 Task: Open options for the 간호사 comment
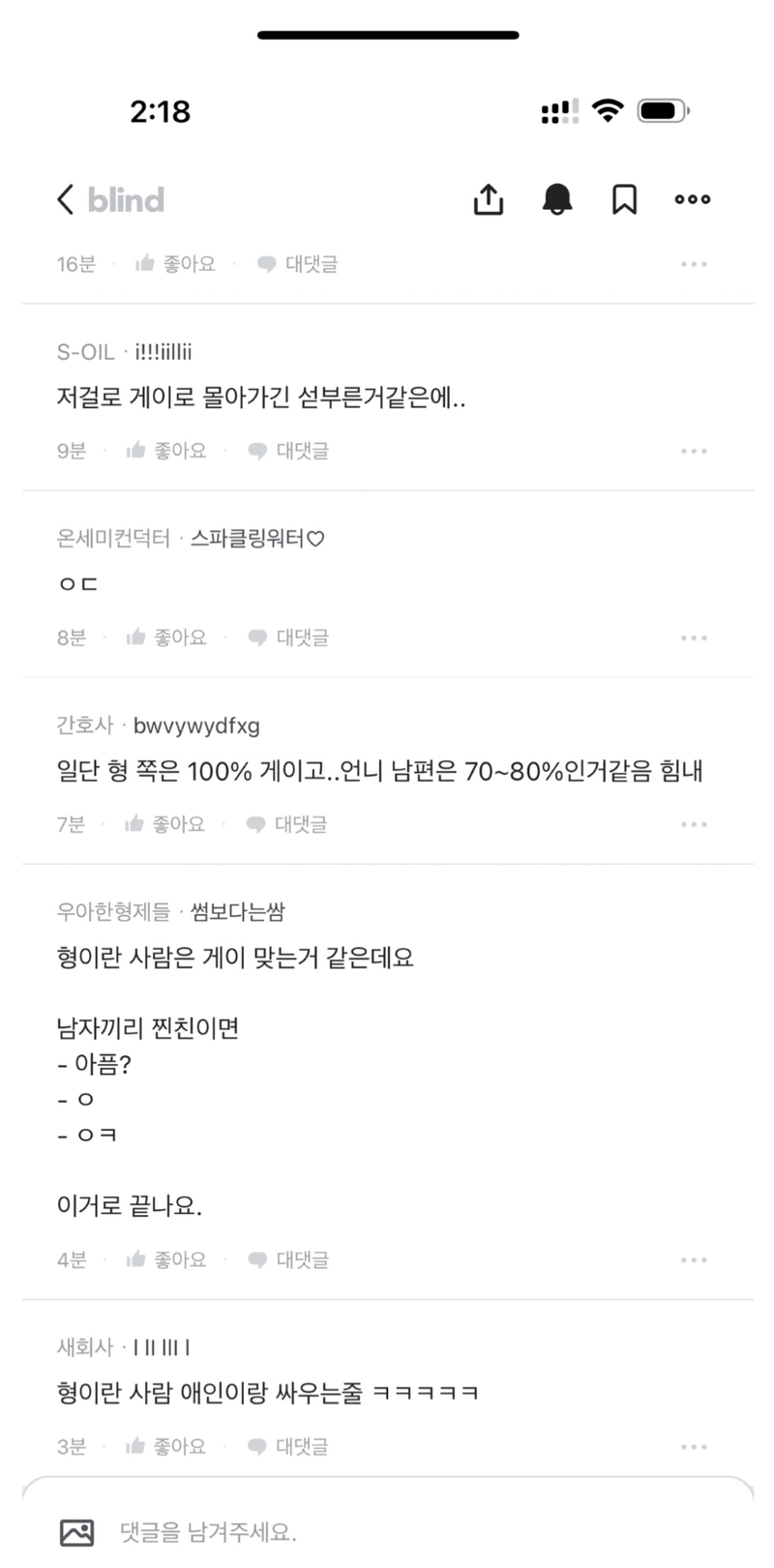[x=694, y=824]
